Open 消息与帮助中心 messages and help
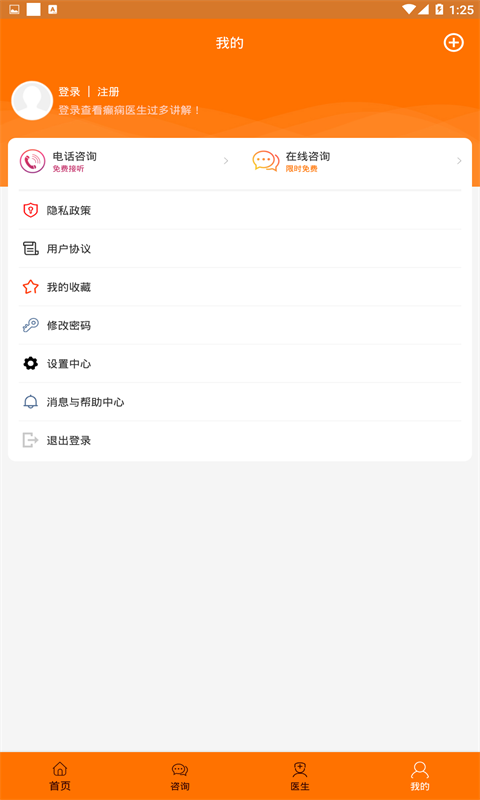Image resolution: width=480 pixels, height=800 pixels. [240, 402]
